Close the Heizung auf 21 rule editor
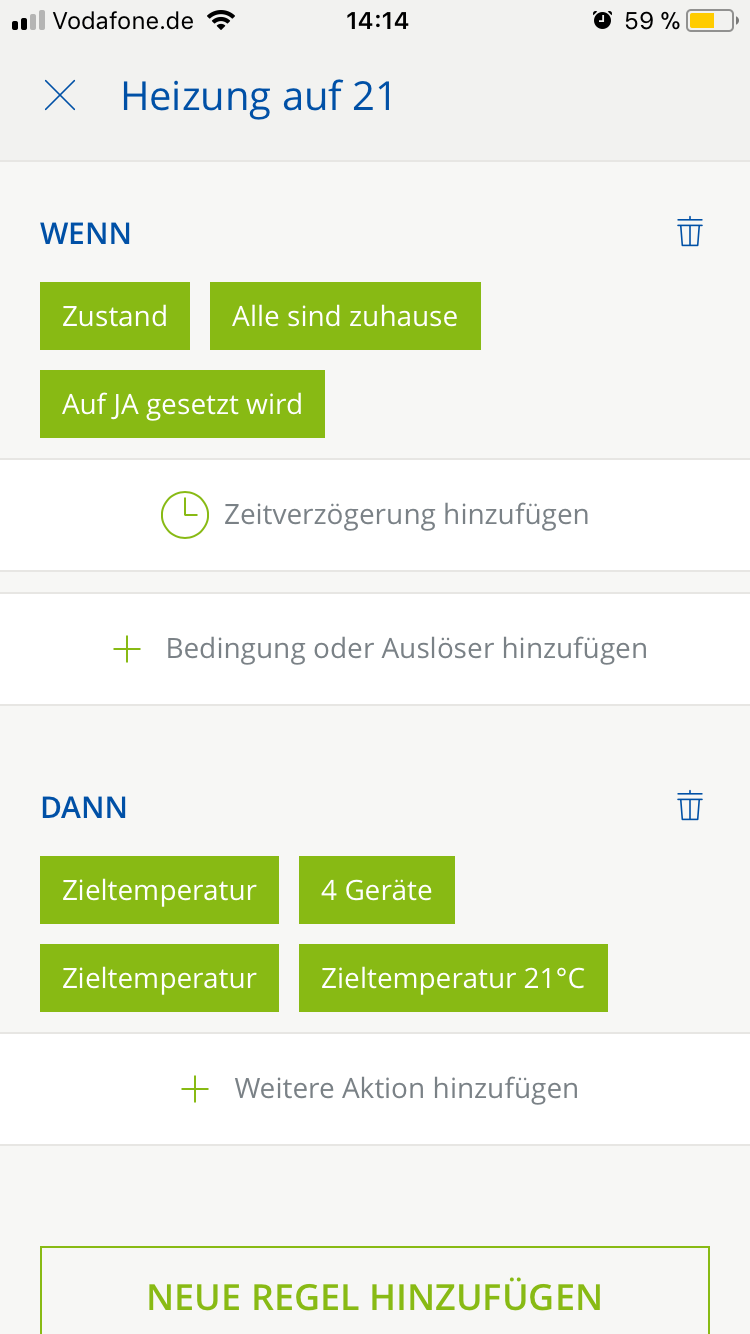Viewport: 750px width, 1334px height. pos(60,96)
